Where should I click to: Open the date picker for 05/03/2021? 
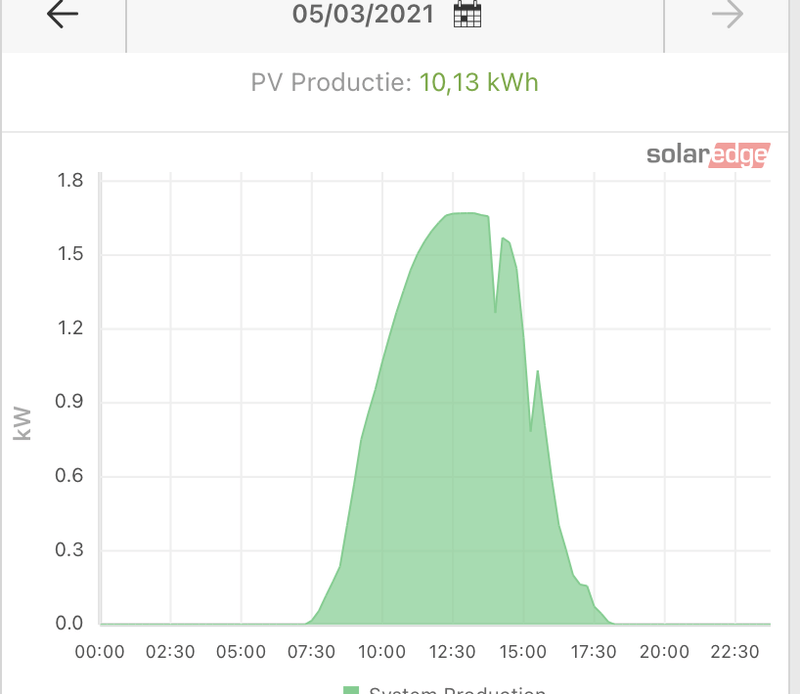(x=467, y=15)
